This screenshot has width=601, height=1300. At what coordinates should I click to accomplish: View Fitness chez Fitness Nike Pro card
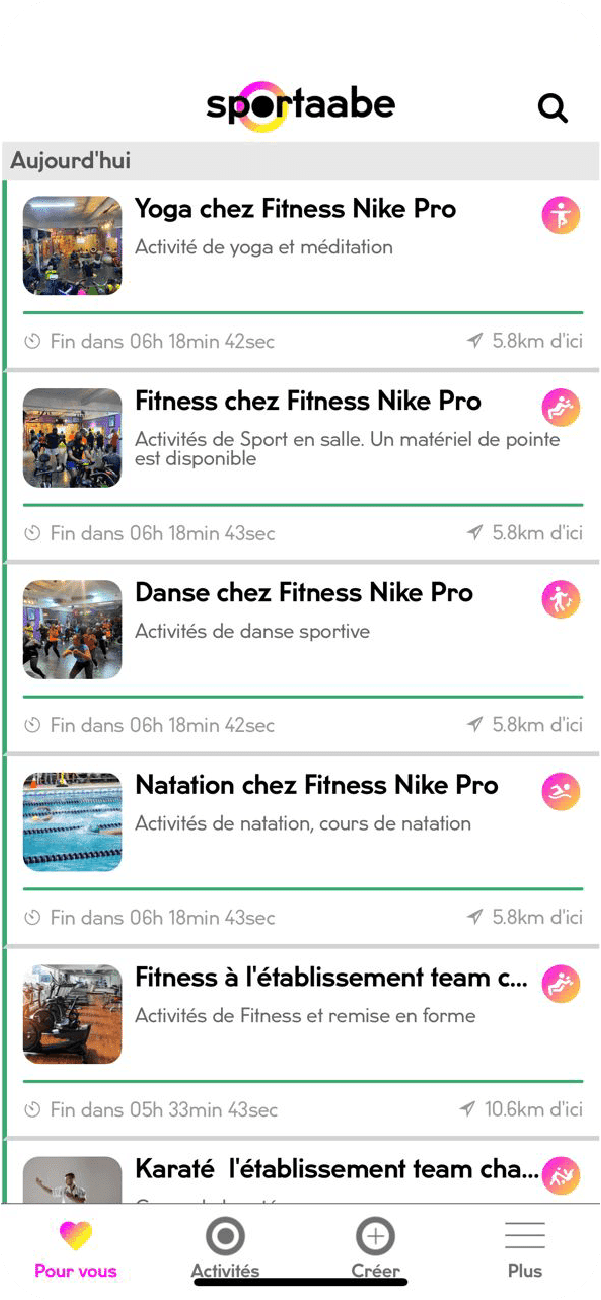[308, 402]
